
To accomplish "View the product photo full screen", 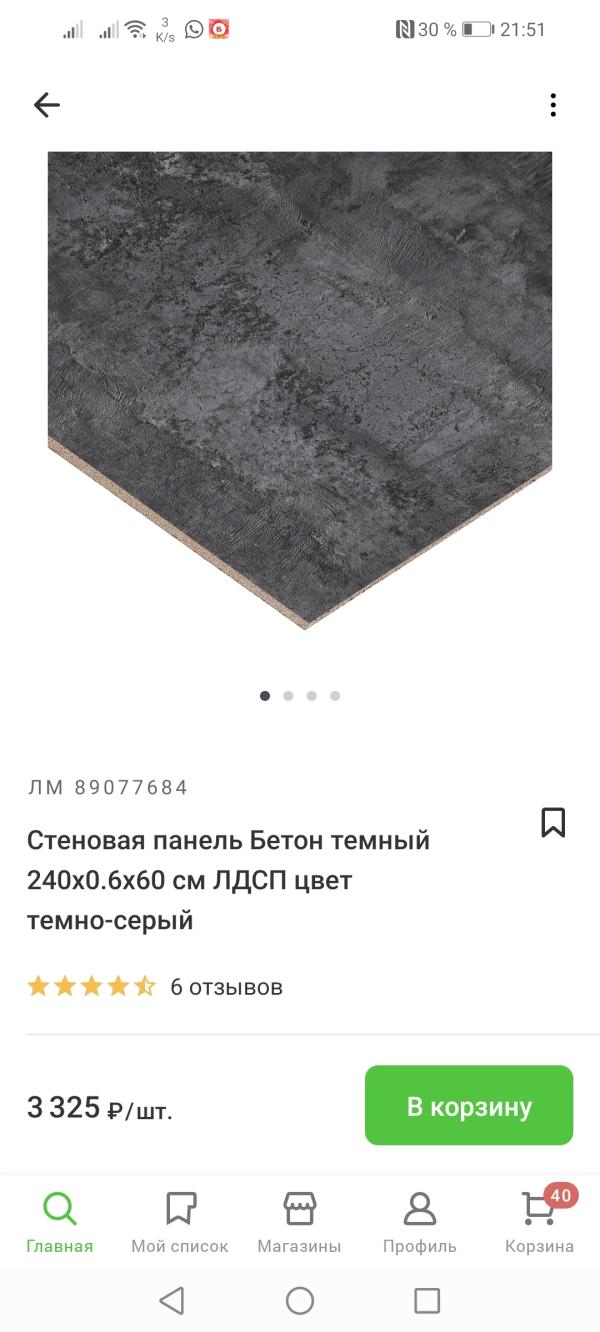I will [x=300, y=390].
